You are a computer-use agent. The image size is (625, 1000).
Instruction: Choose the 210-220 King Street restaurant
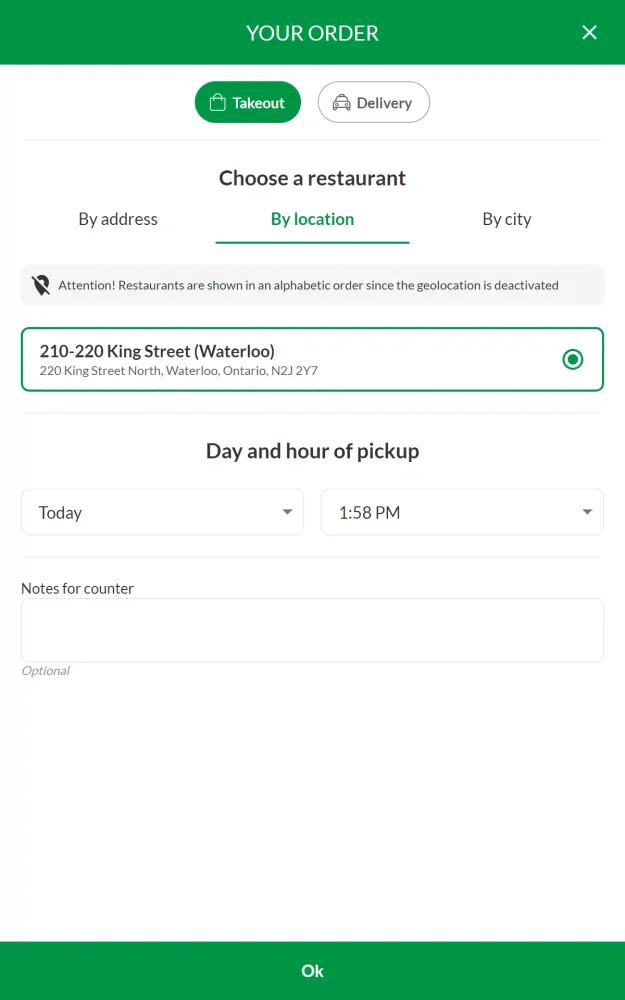pos(312,359)
